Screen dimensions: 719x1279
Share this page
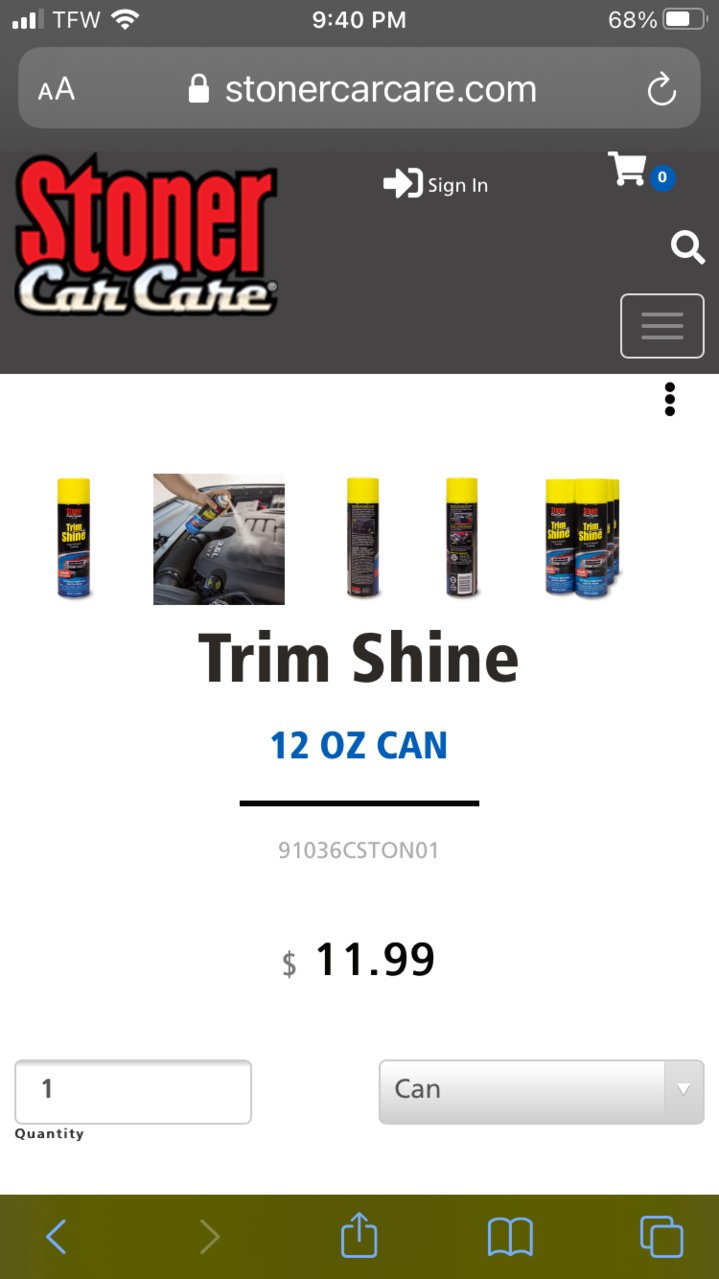[x=359, y=1235]
